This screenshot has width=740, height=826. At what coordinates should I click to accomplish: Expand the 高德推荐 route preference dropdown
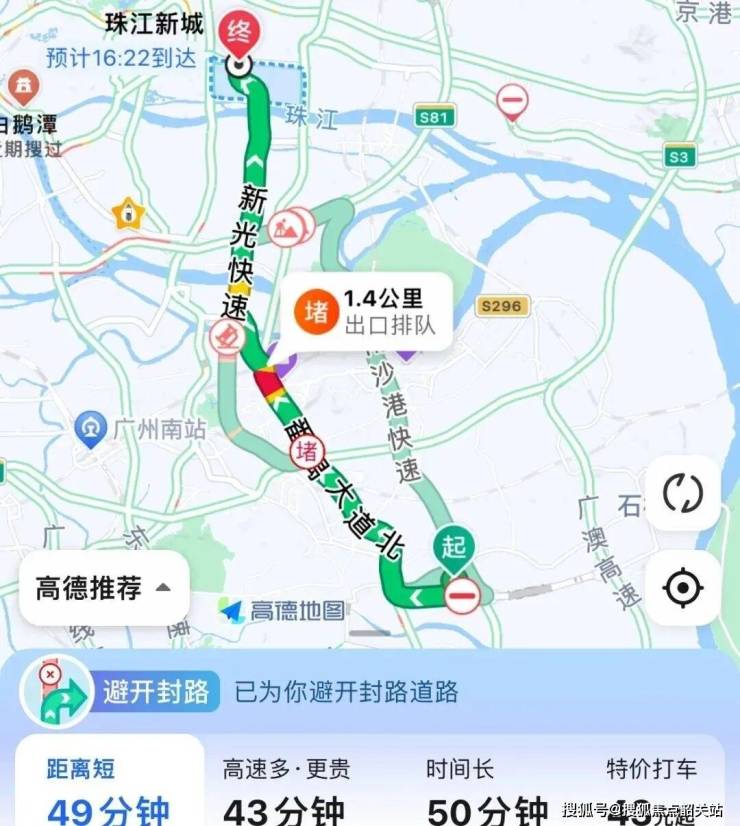(x=104, y=588)
